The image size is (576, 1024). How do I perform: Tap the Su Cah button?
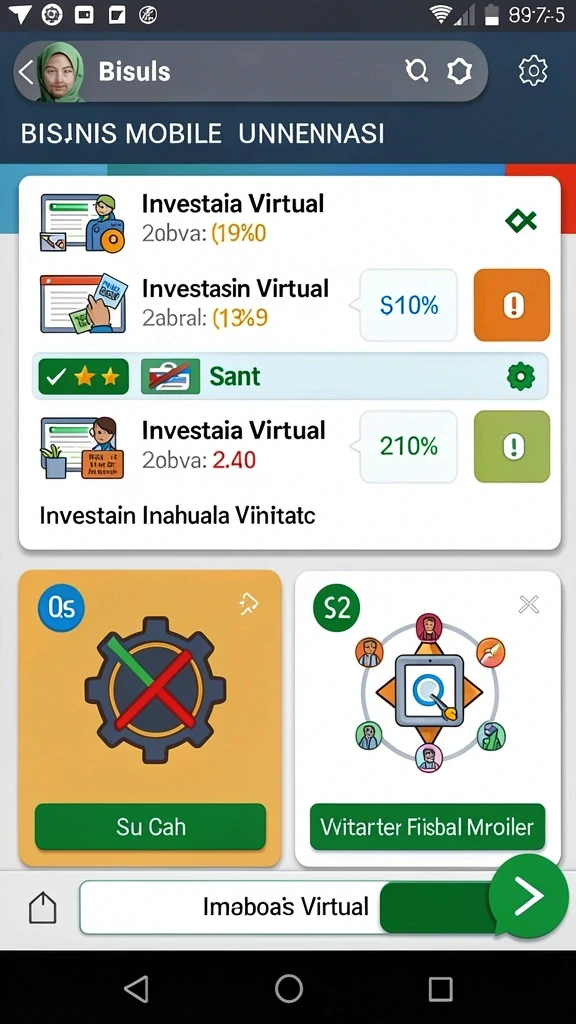click(x=150, y=827)
